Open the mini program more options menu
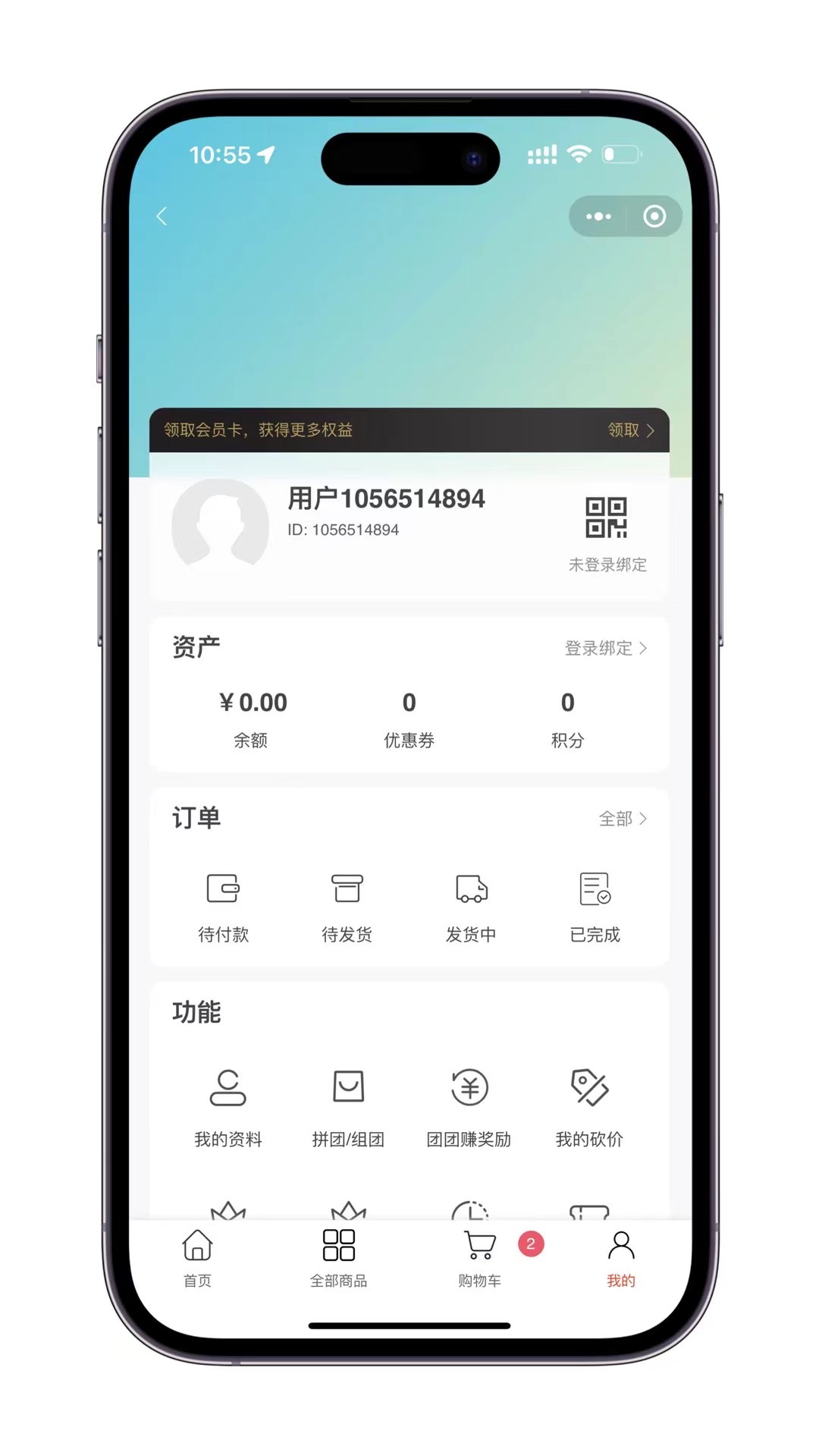The width and height of the screenshot is (819, 1456). (x=598, y=217)
